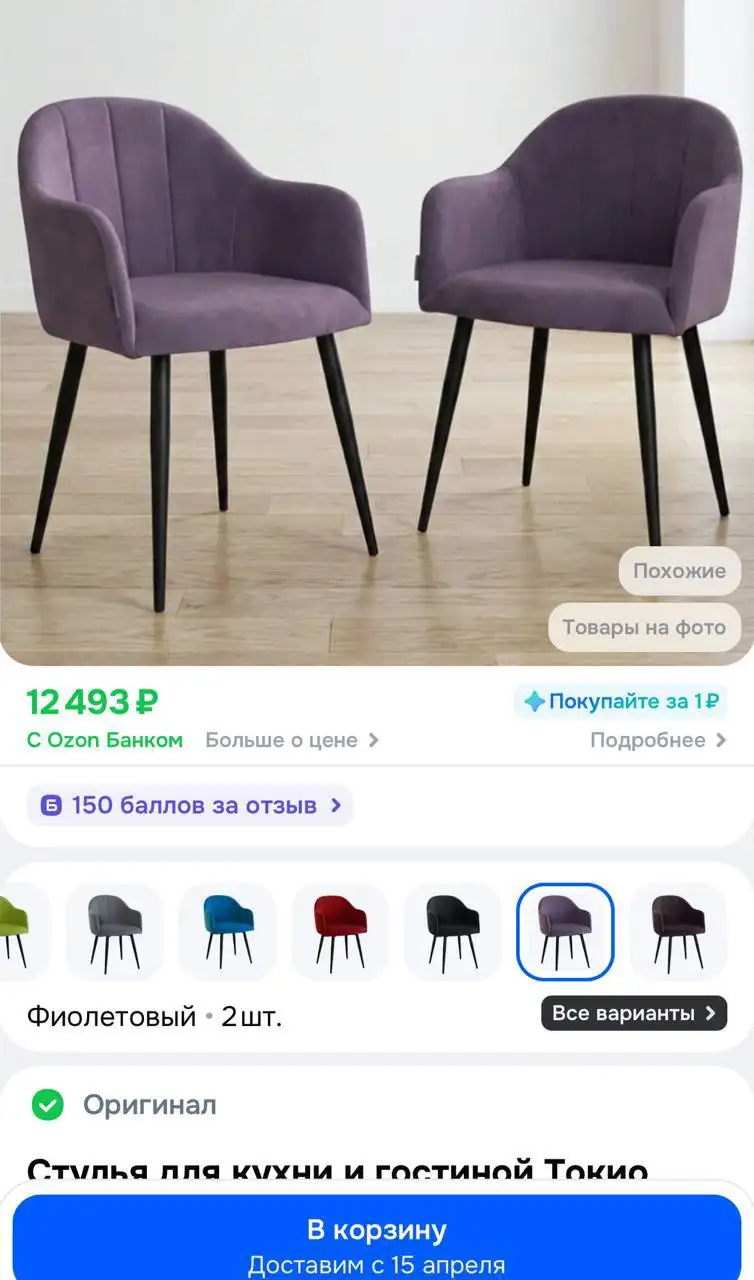Select the blue chair color variant
The image size is (754, 1280).
[226, 931]
